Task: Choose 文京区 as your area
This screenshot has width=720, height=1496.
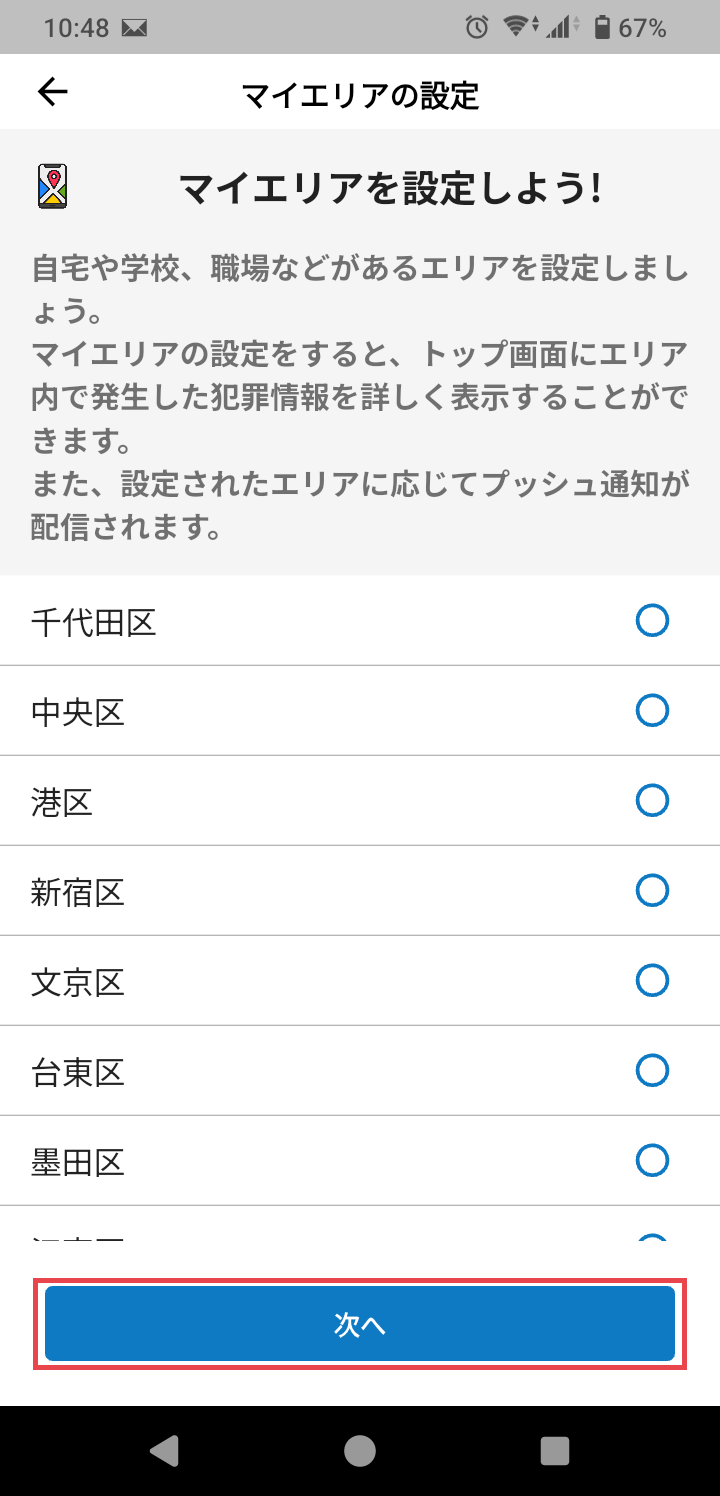Action: point(652,981)
